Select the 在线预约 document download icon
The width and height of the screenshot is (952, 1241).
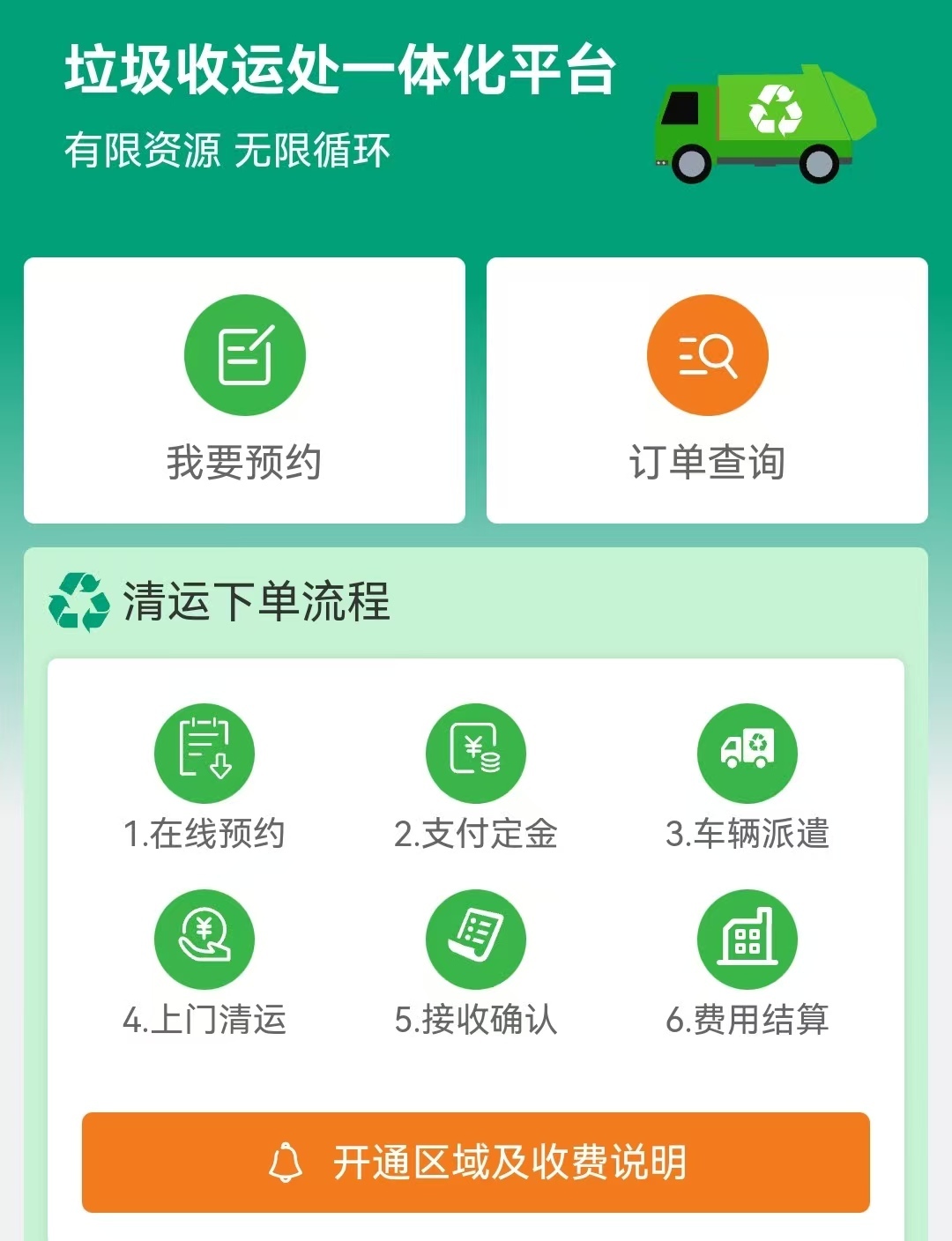pos(205,753)
